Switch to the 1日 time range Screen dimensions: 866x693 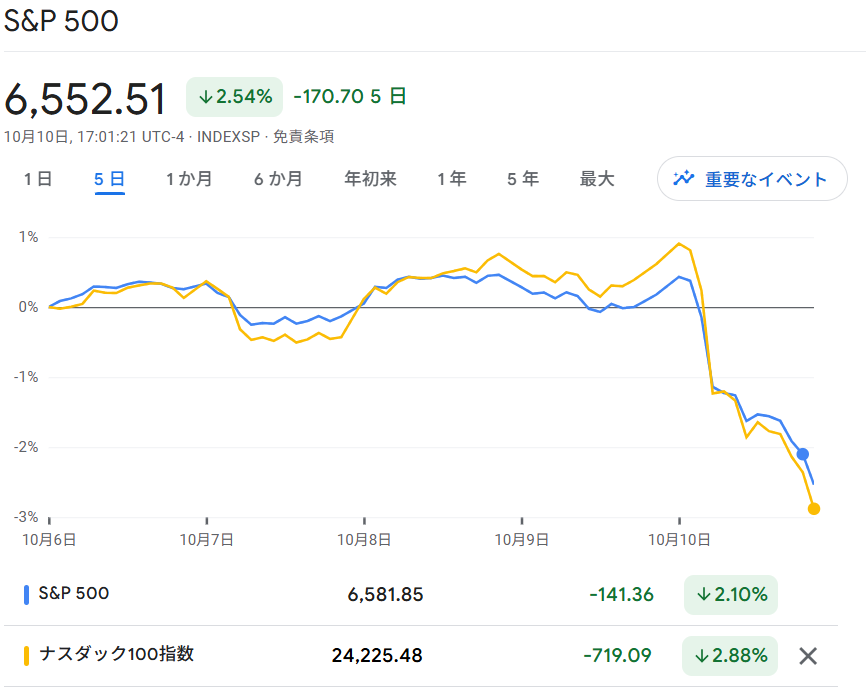(37, 179)
